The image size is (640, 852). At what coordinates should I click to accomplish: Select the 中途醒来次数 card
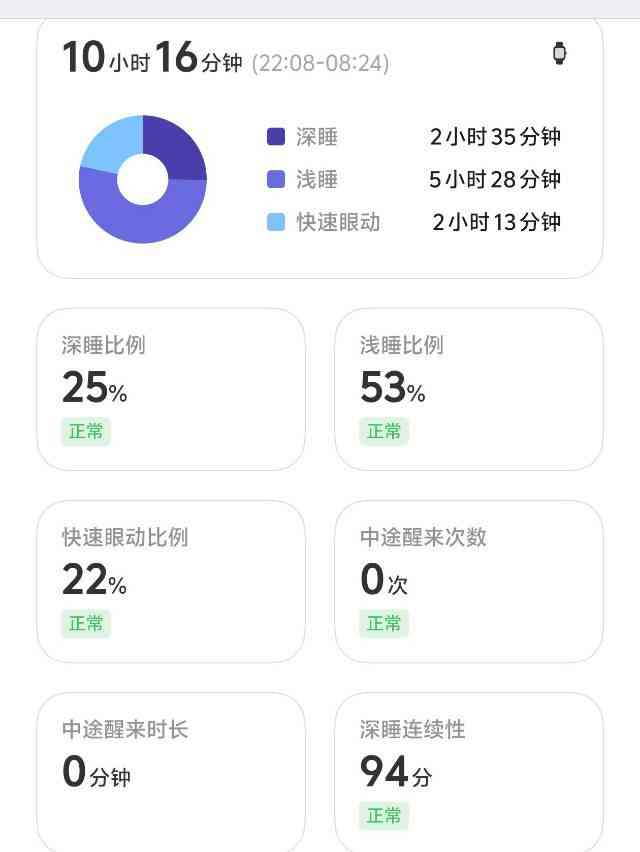[468, 581]
